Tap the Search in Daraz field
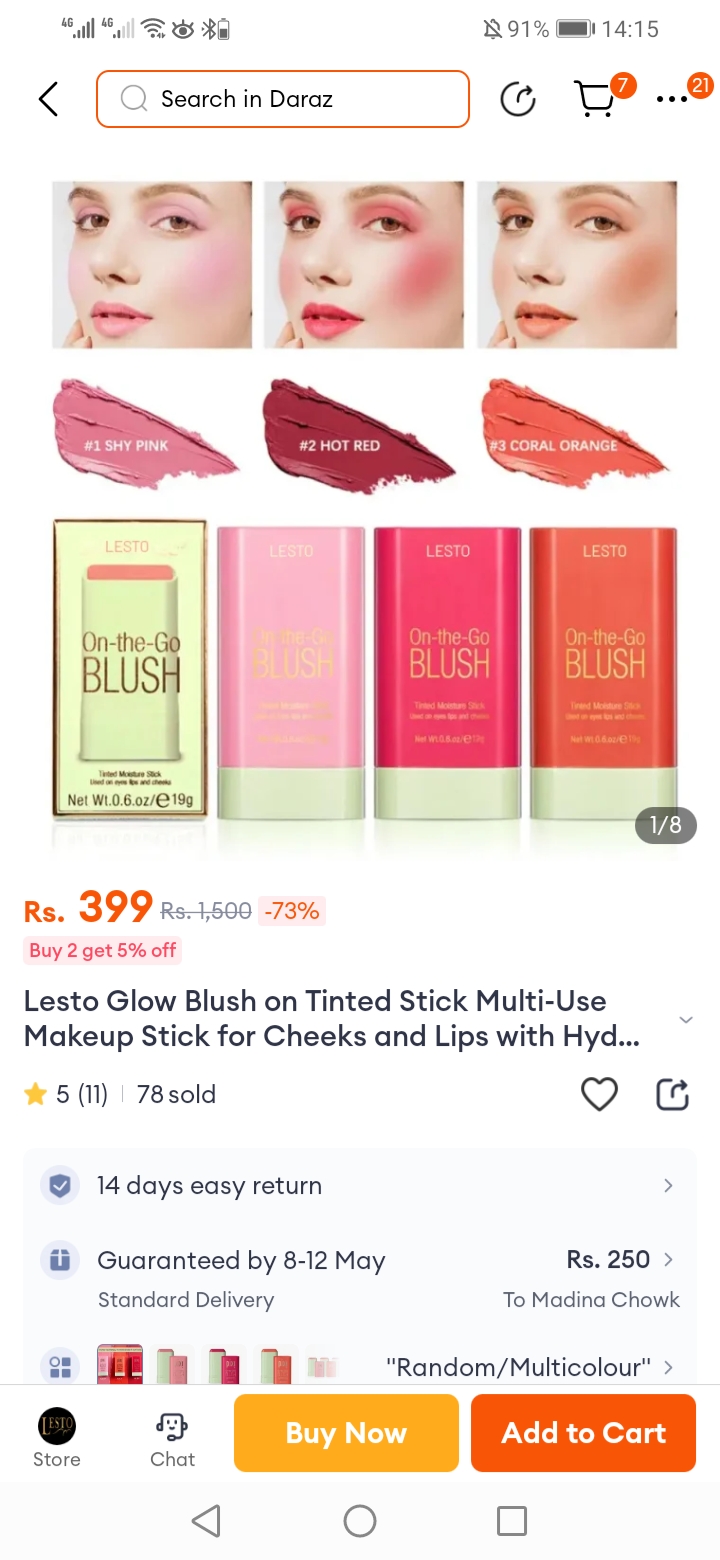 click(283, 99)
